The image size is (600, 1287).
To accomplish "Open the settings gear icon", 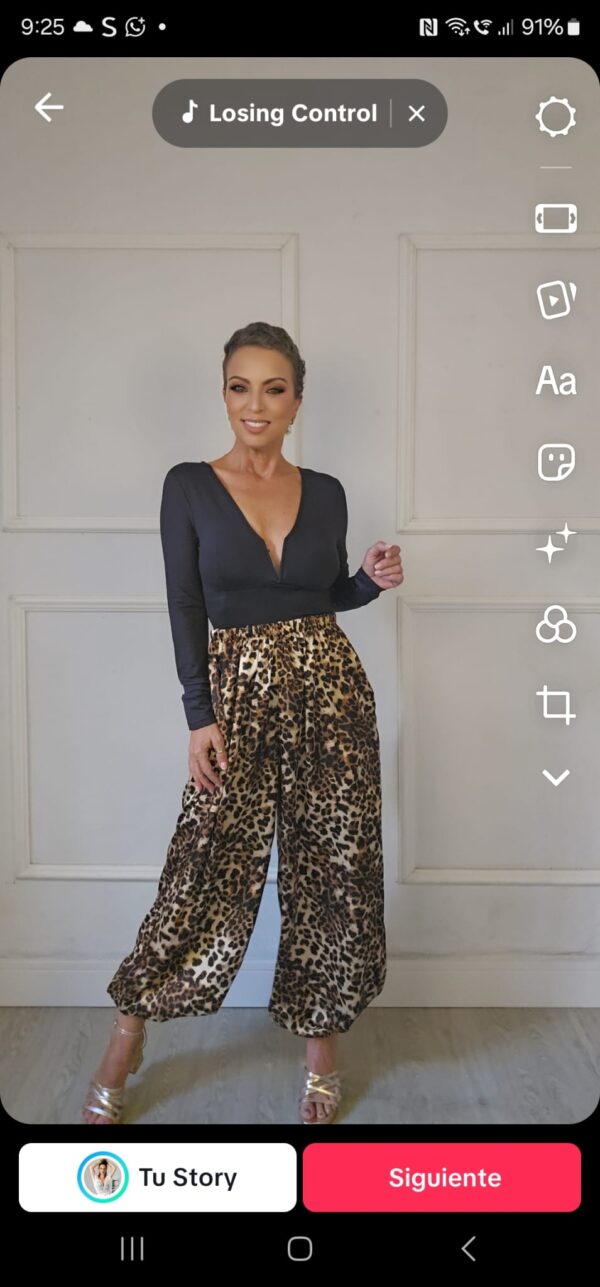I will point(555,117).
